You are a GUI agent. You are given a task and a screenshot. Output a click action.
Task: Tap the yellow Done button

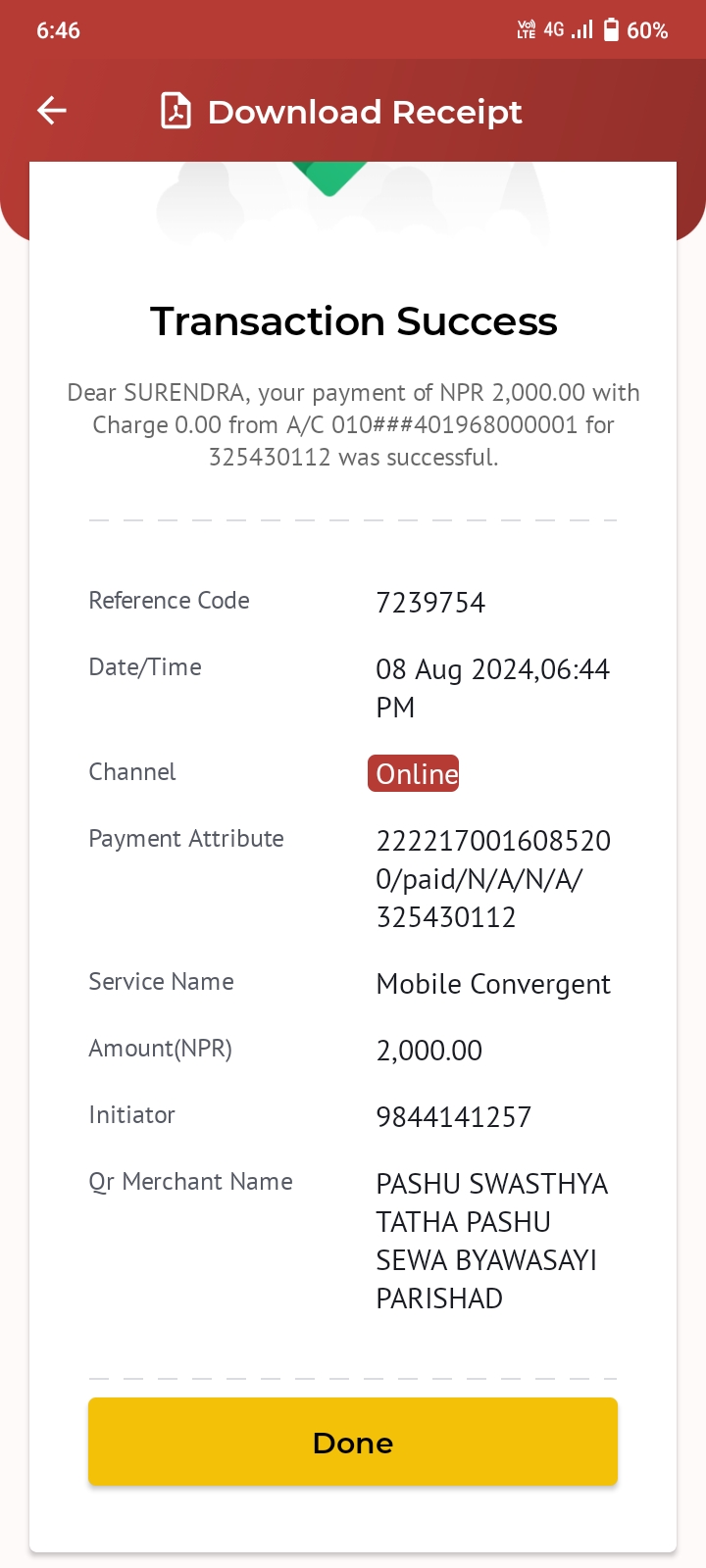coord(353,1442)
